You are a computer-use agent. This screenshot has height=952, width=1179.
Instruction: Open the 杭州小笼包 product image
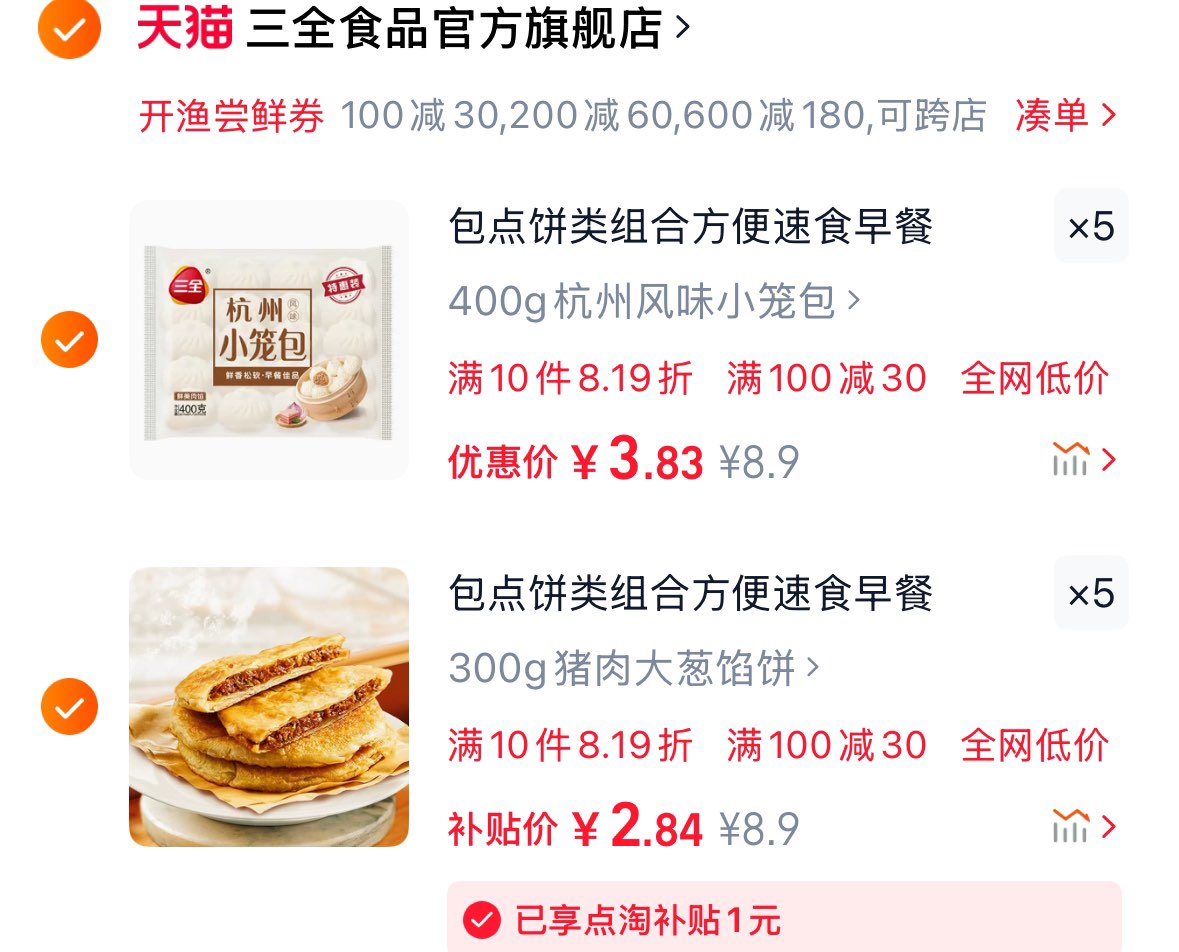pos(269,340)
